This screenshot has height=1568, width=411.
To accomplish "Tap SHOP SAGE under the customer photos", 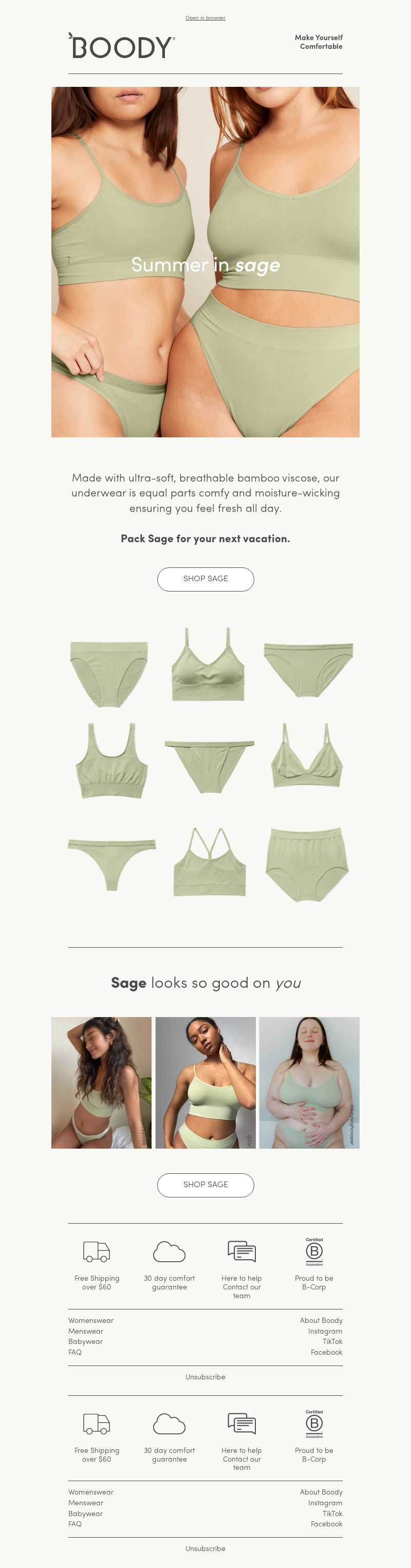I will pos(205,1185).
